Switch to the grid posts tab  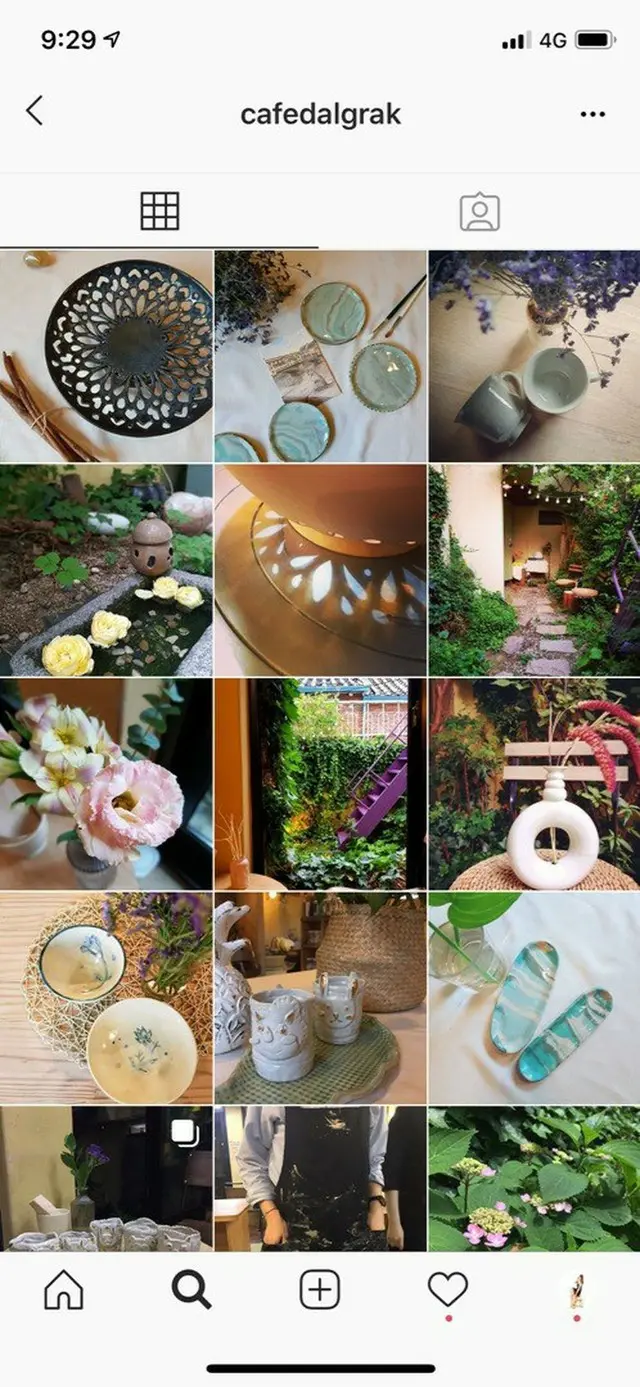(x=160, y=211)
